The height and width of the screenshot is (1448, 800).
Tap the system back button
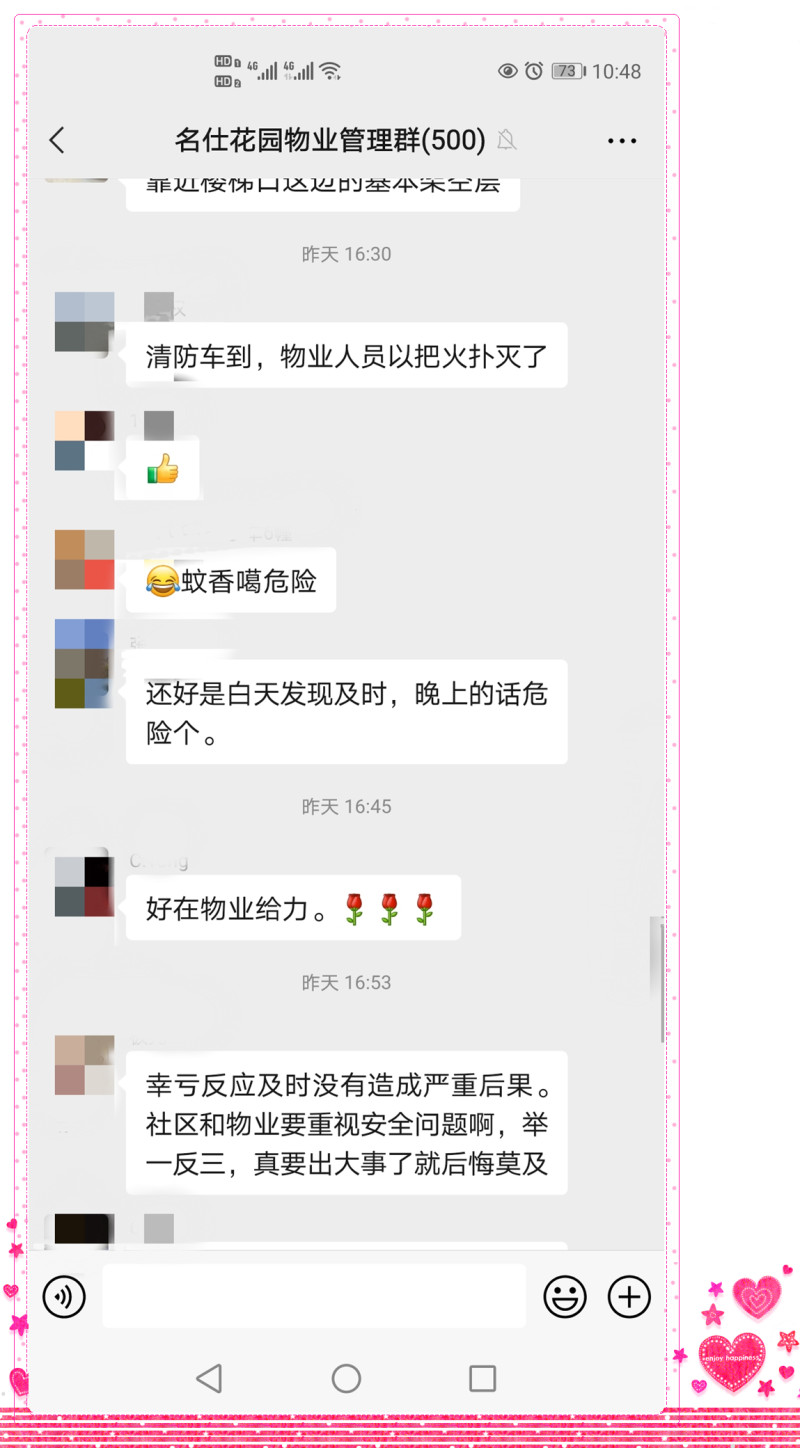click(x=209, y=1379)
